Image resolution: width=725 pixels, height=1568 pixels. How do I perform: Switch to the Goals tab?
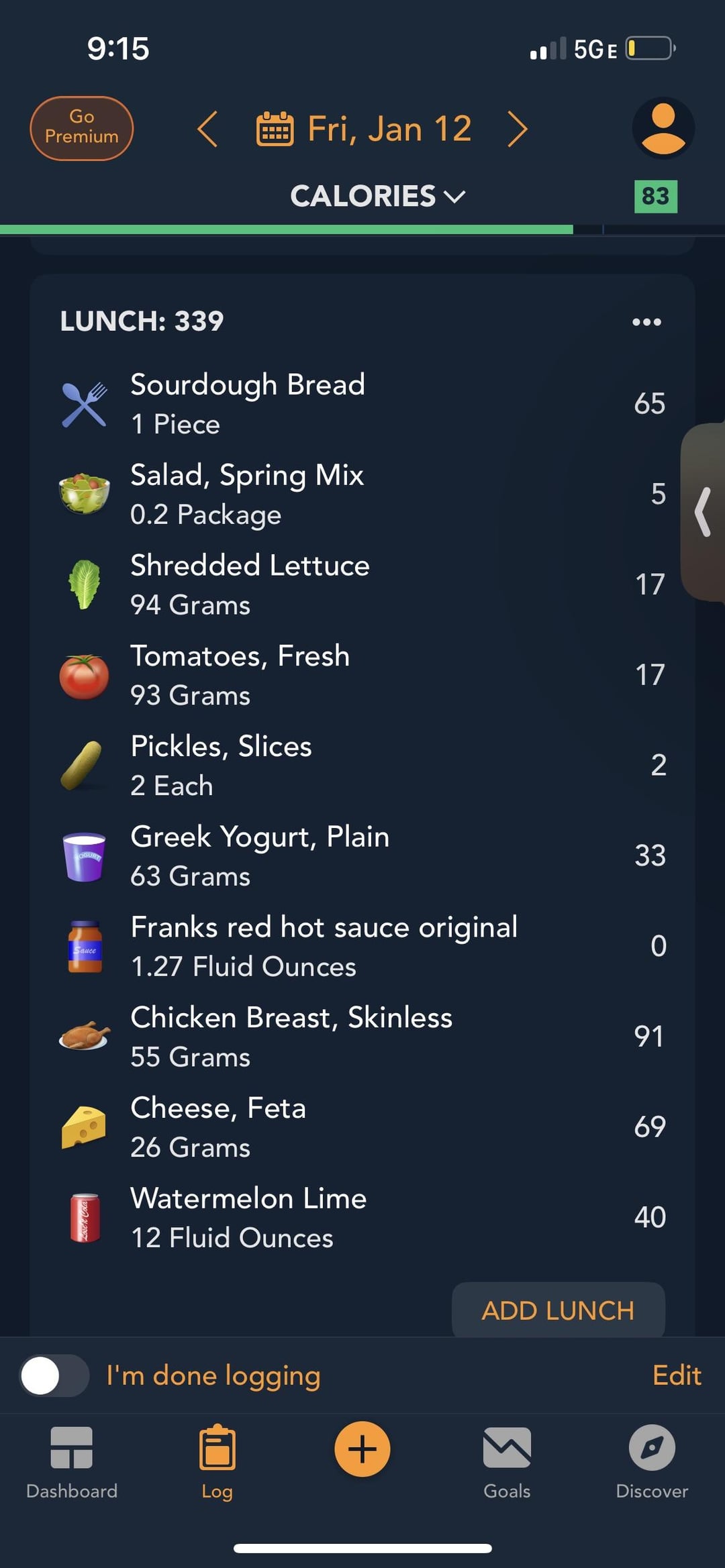tap(507, 1463)
